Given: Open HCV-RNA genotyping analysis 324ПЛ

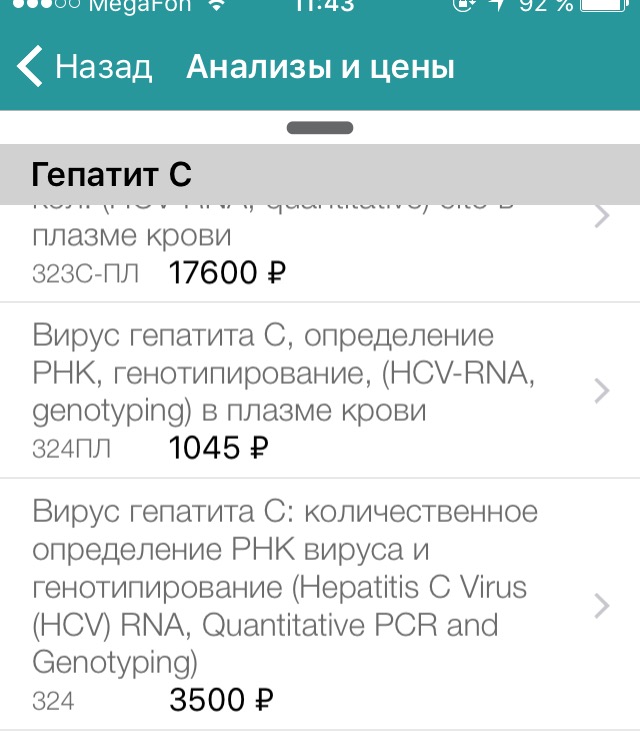Looking at the screenshot, I should tap(300, 391).
